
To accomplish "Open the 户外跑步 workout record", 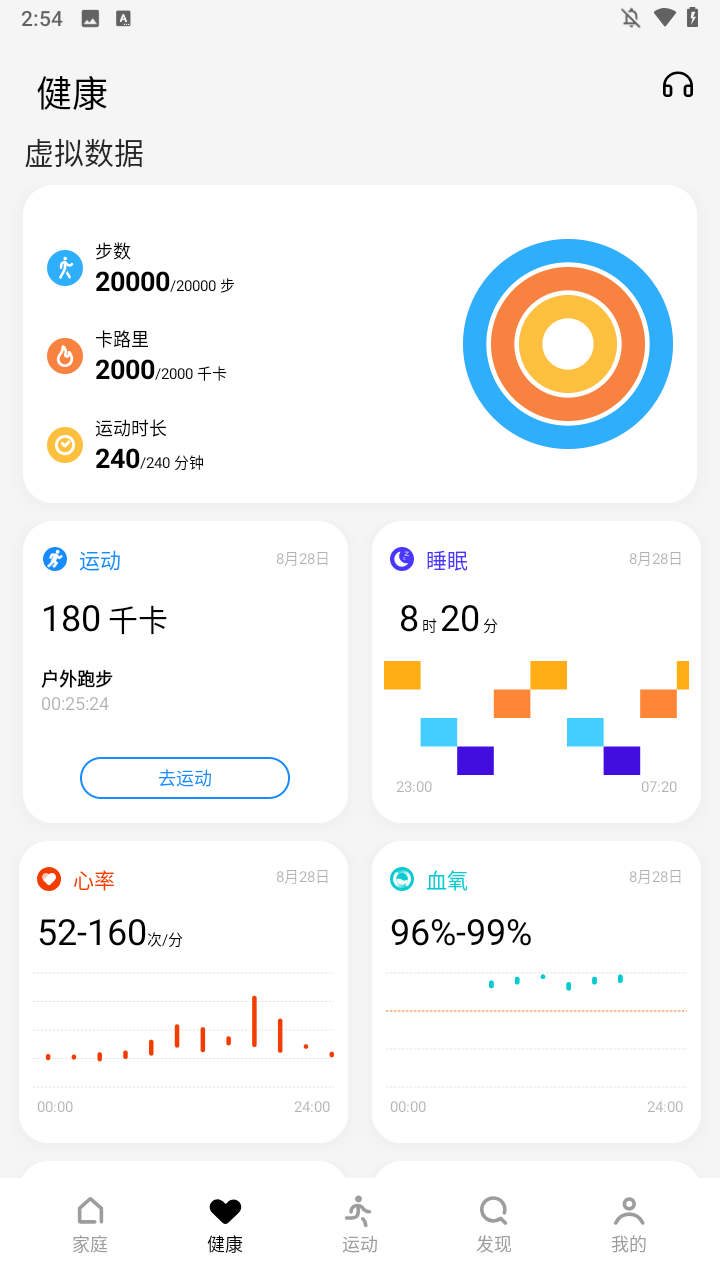I will pos(75,678).
